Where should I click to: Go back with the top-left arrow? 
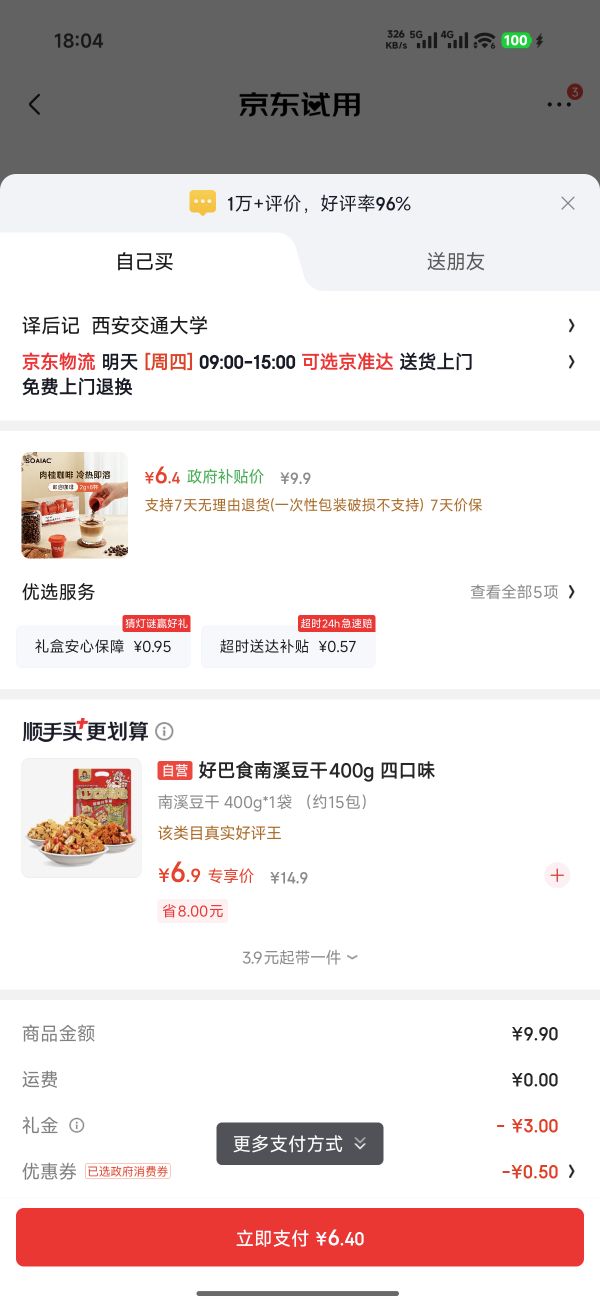[35, 104]
